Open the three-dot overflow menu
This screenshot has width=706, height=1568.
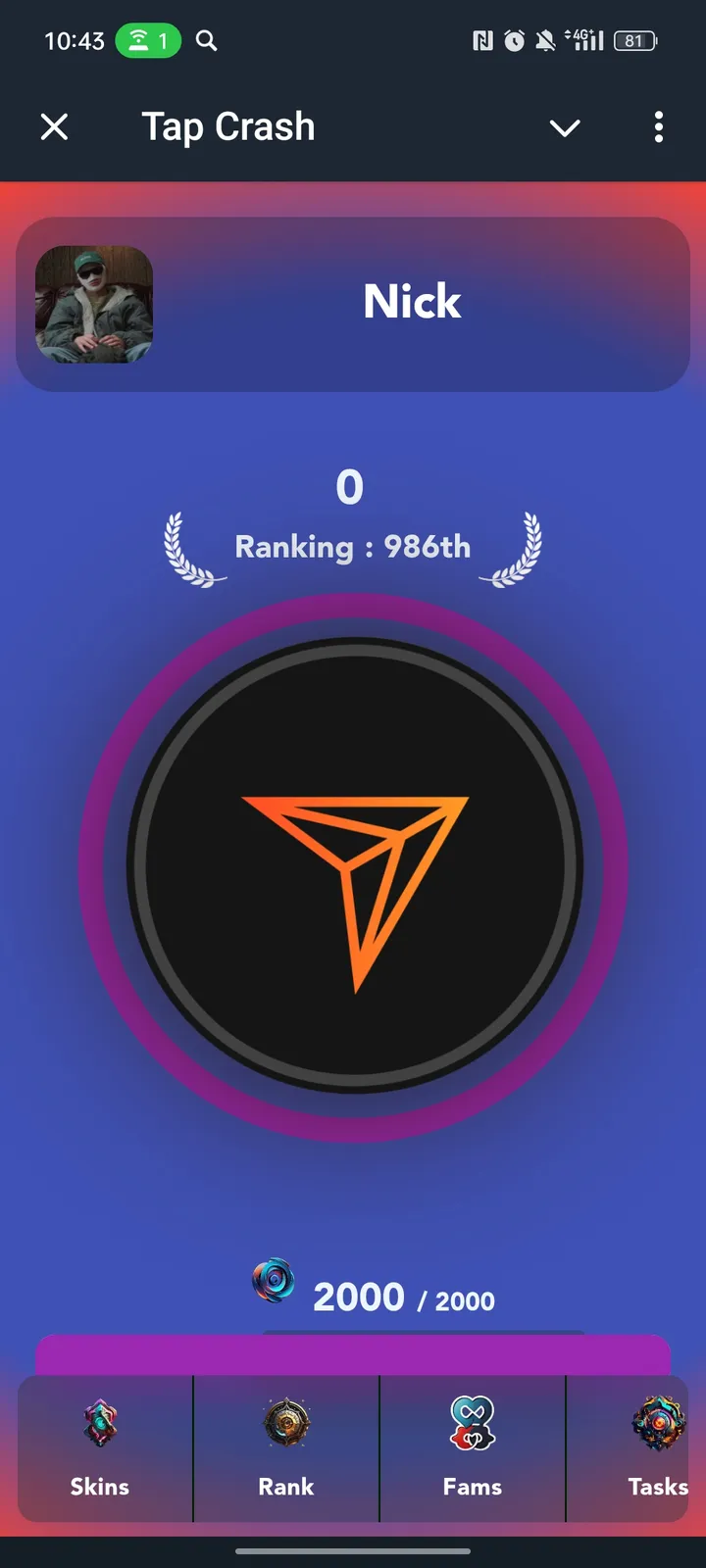coord(658,127)
